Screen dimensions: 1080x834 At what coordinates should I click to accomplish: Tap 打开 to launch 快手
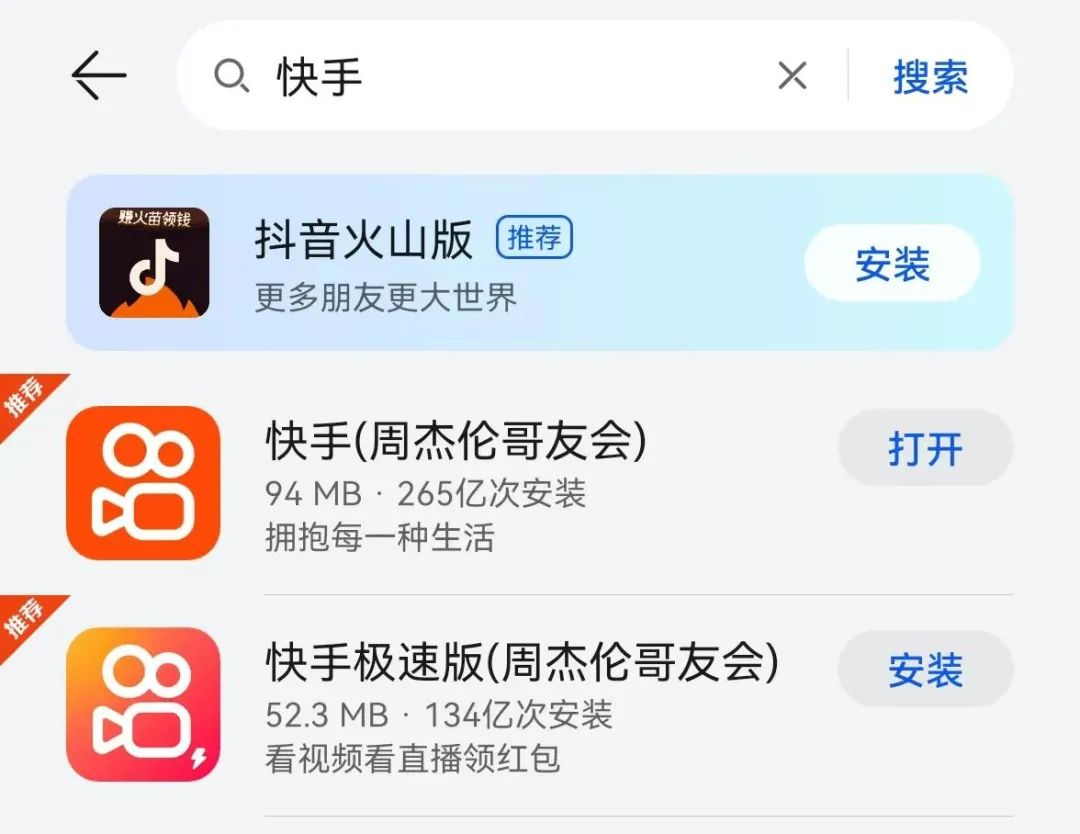pyautogui.click(x=925, y=448)
